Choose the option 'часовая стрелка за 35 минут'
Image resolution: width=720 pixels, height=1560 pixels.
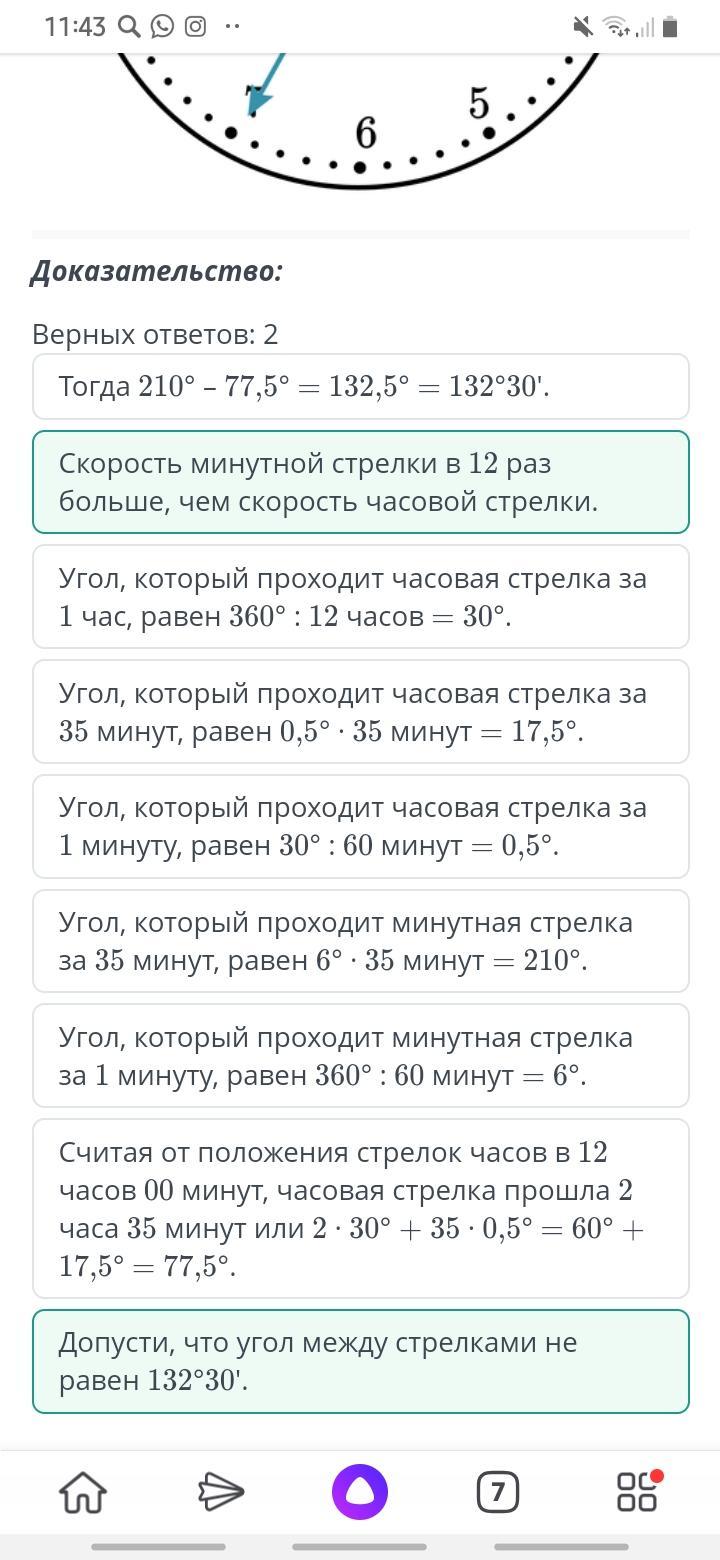[360, 712]
